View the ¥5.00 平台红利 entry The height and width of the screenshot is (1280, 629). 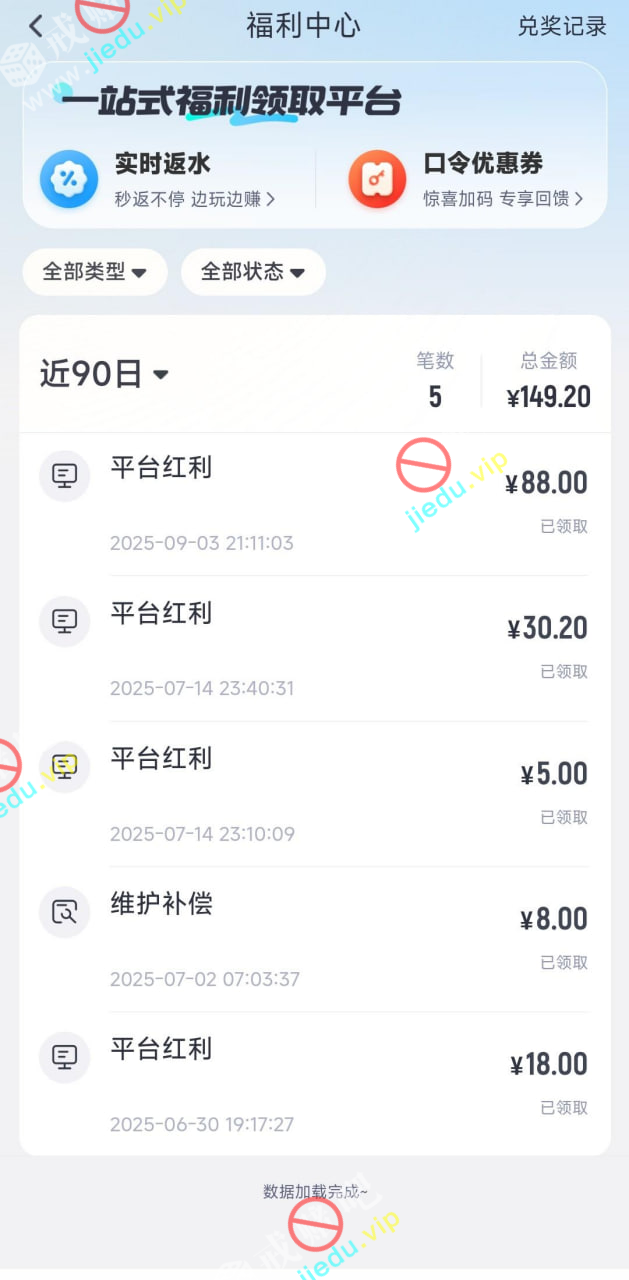click(x=314, y=794)
